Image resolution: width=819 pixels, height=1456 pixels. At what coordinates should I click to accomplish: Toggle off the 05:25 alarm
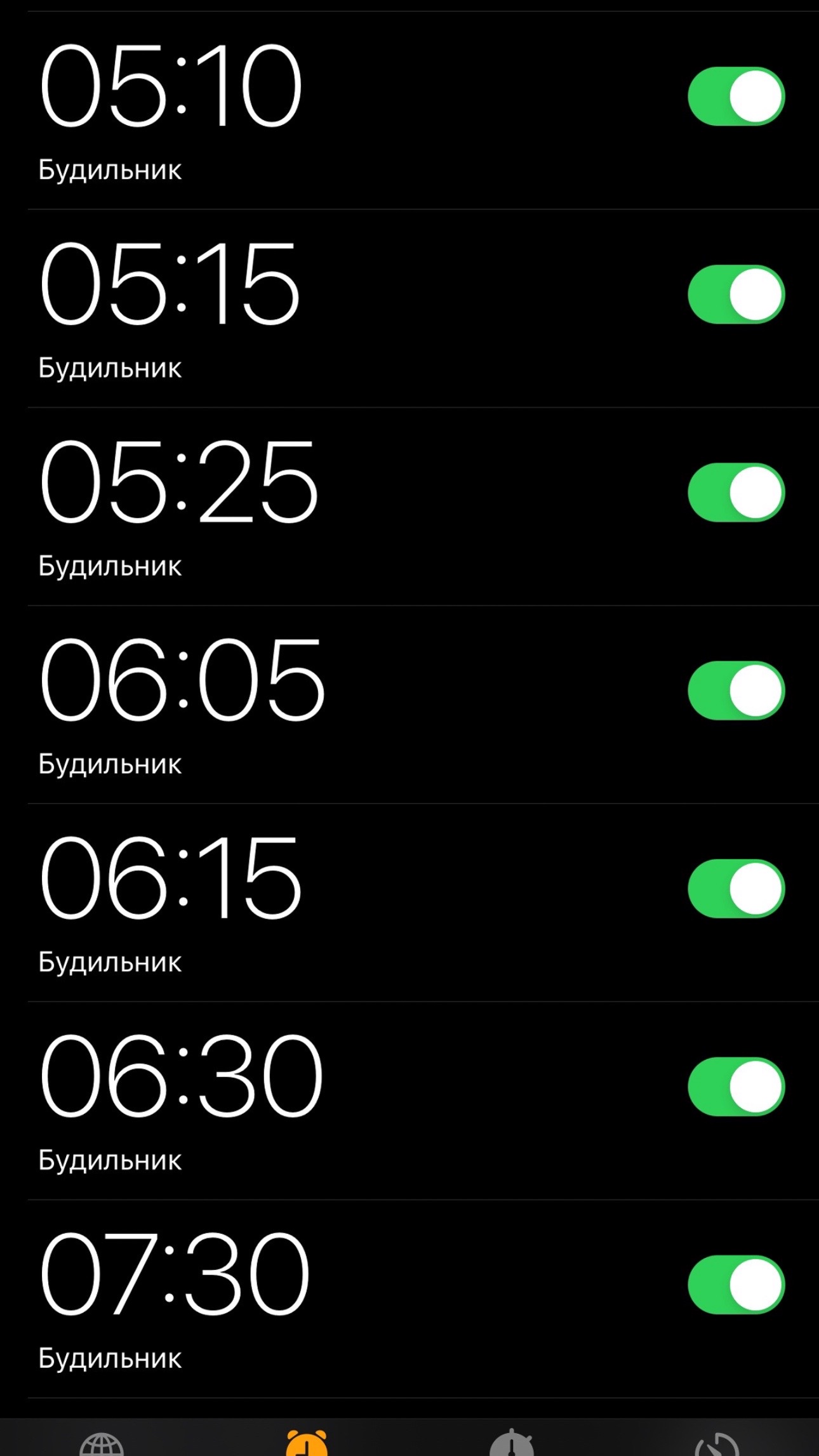click(736, 493)
